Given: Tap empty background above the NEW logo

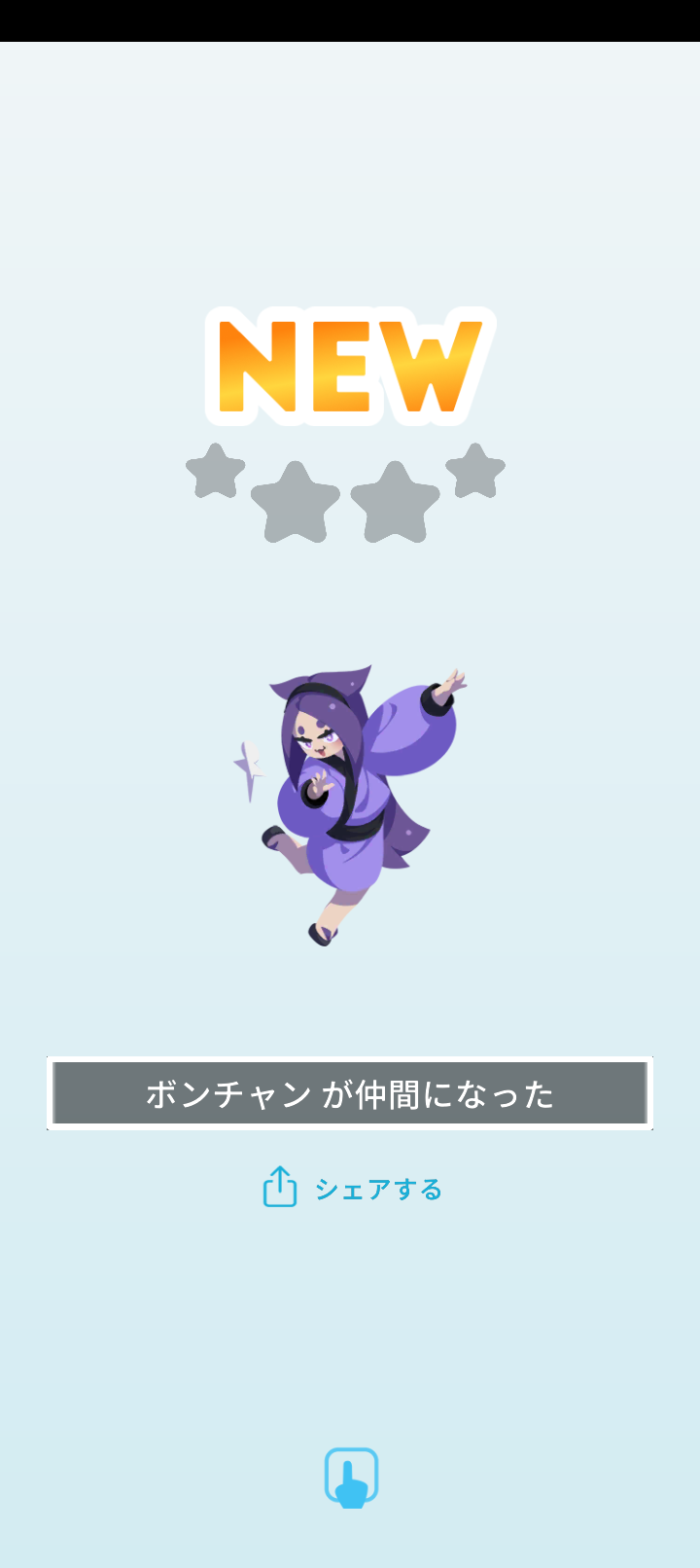Looking at the screenshot, I should [x=350, y=195].
